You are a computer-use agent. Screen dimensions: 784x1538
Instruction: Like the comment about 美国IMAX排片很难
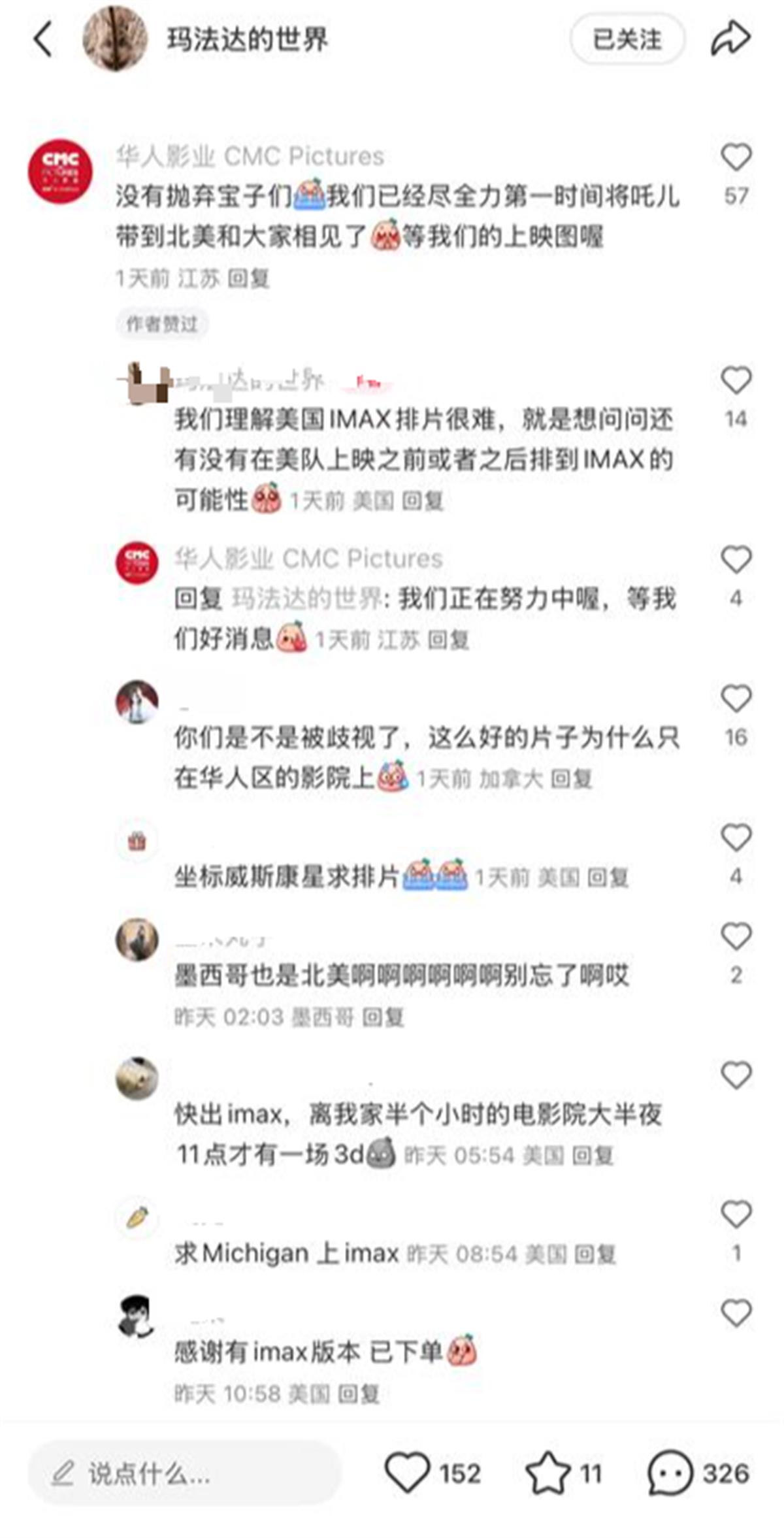[736, 380]
